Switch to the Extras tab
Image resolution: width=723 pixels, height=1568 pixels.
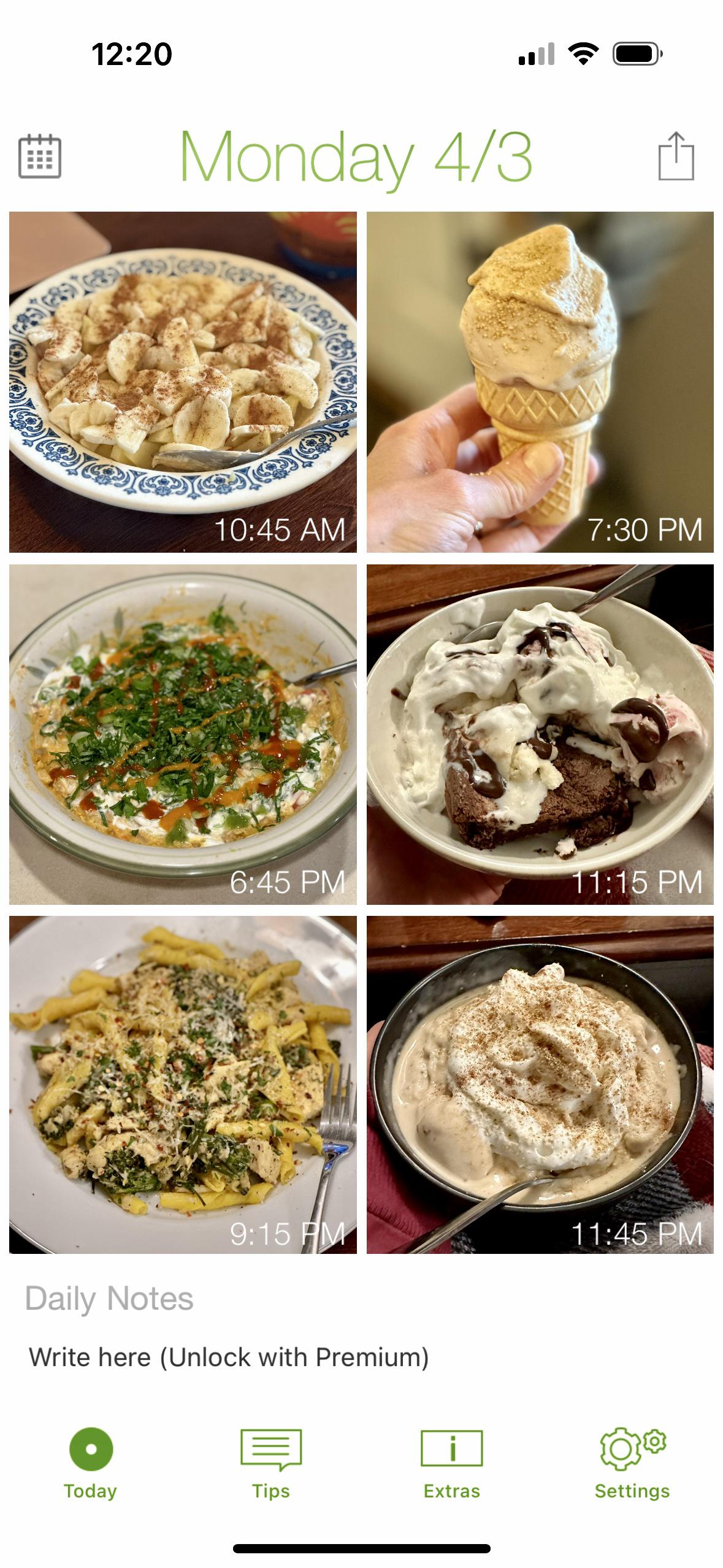point(452,1464)
